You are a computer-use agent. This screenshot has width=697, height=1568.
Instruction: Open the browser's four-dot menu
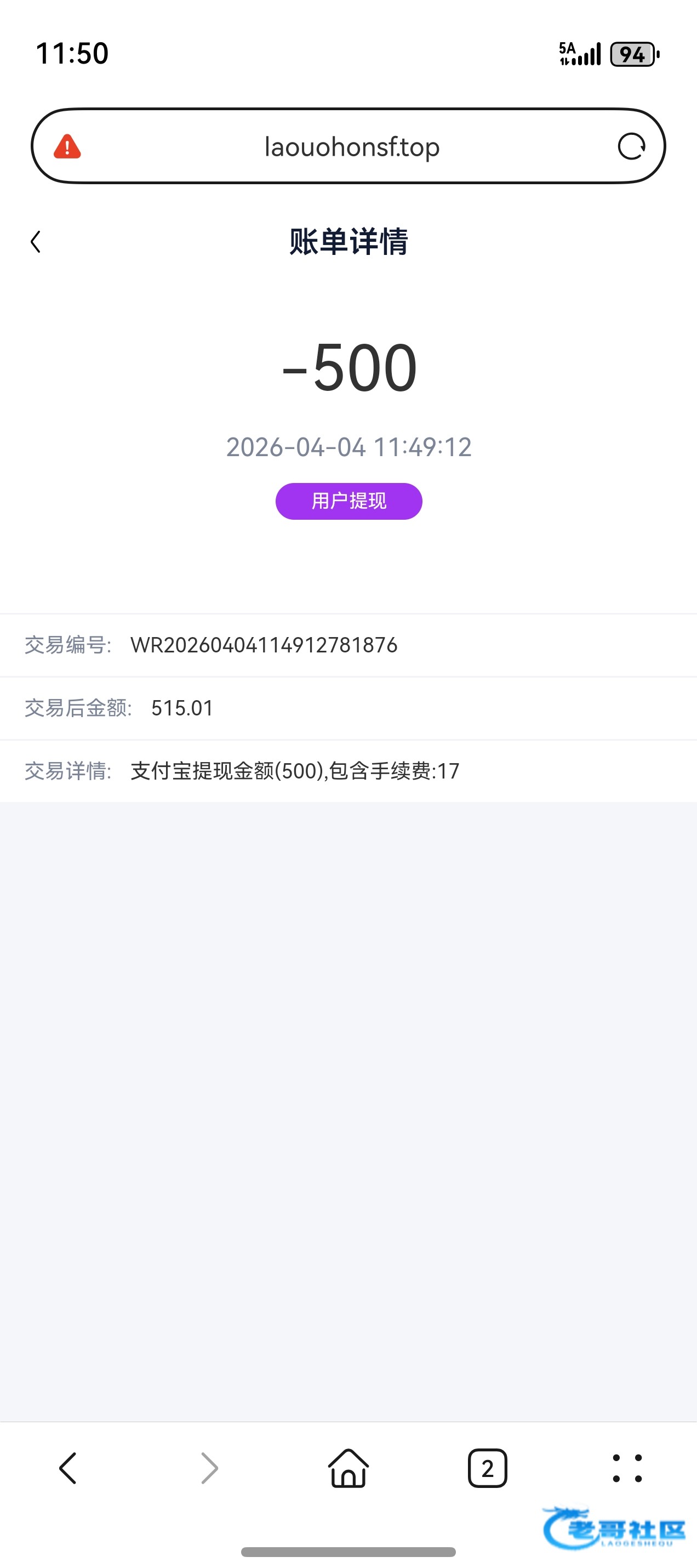point(626,1468)
